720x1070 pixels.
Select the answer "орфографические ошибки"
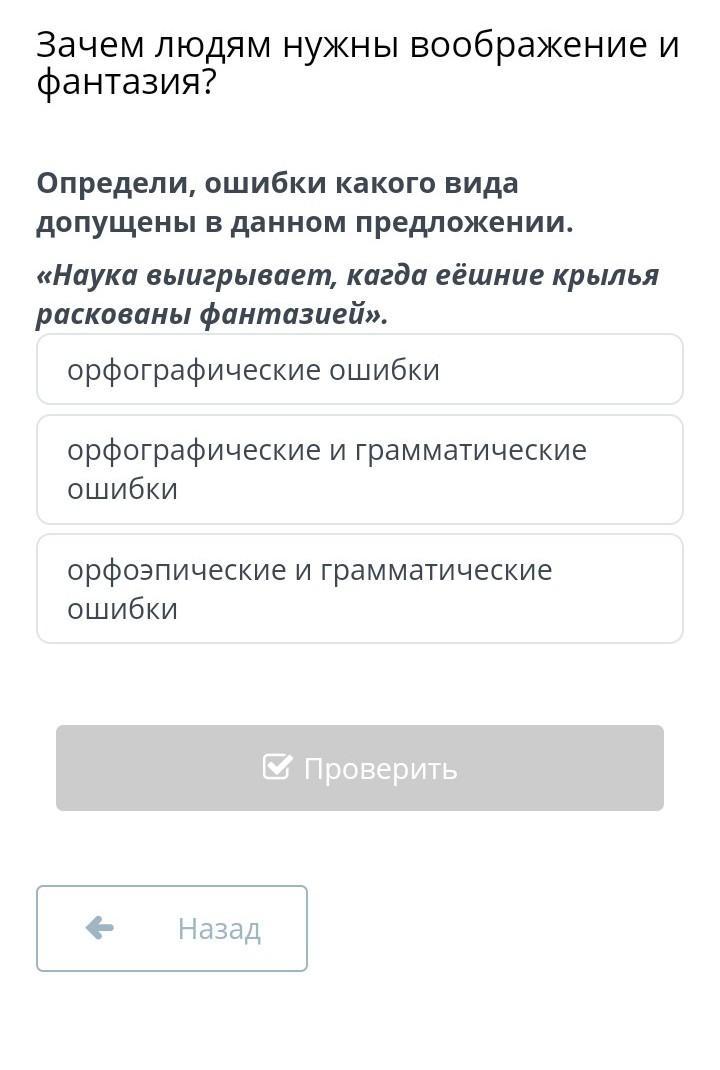coord(359,370)
